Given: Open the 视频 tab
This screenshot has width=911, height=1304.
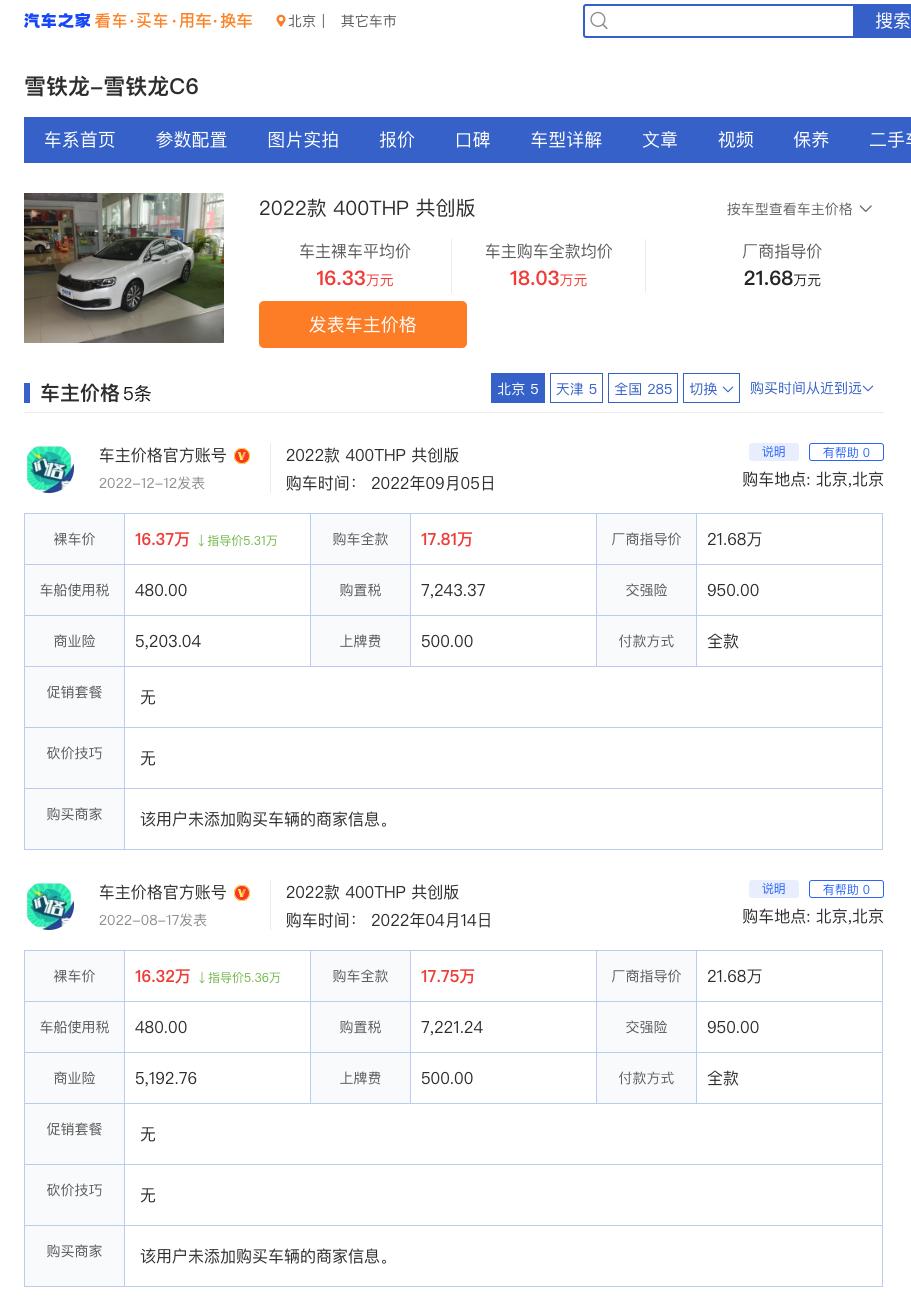Looking at the screenshot, I should pyautogui.click(x=736, y=140).
